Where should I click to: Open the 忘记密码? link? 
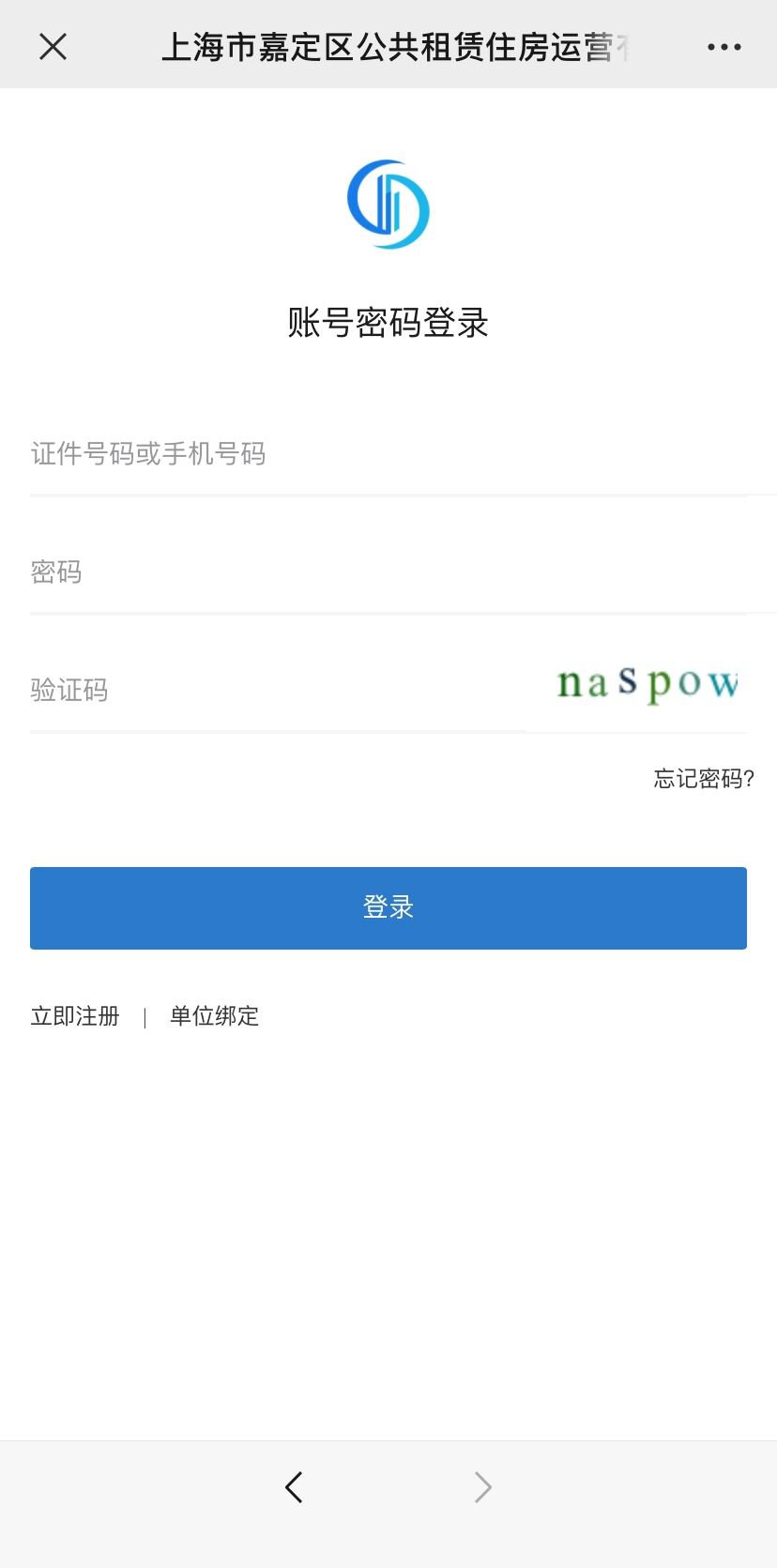tap(703, 779)
